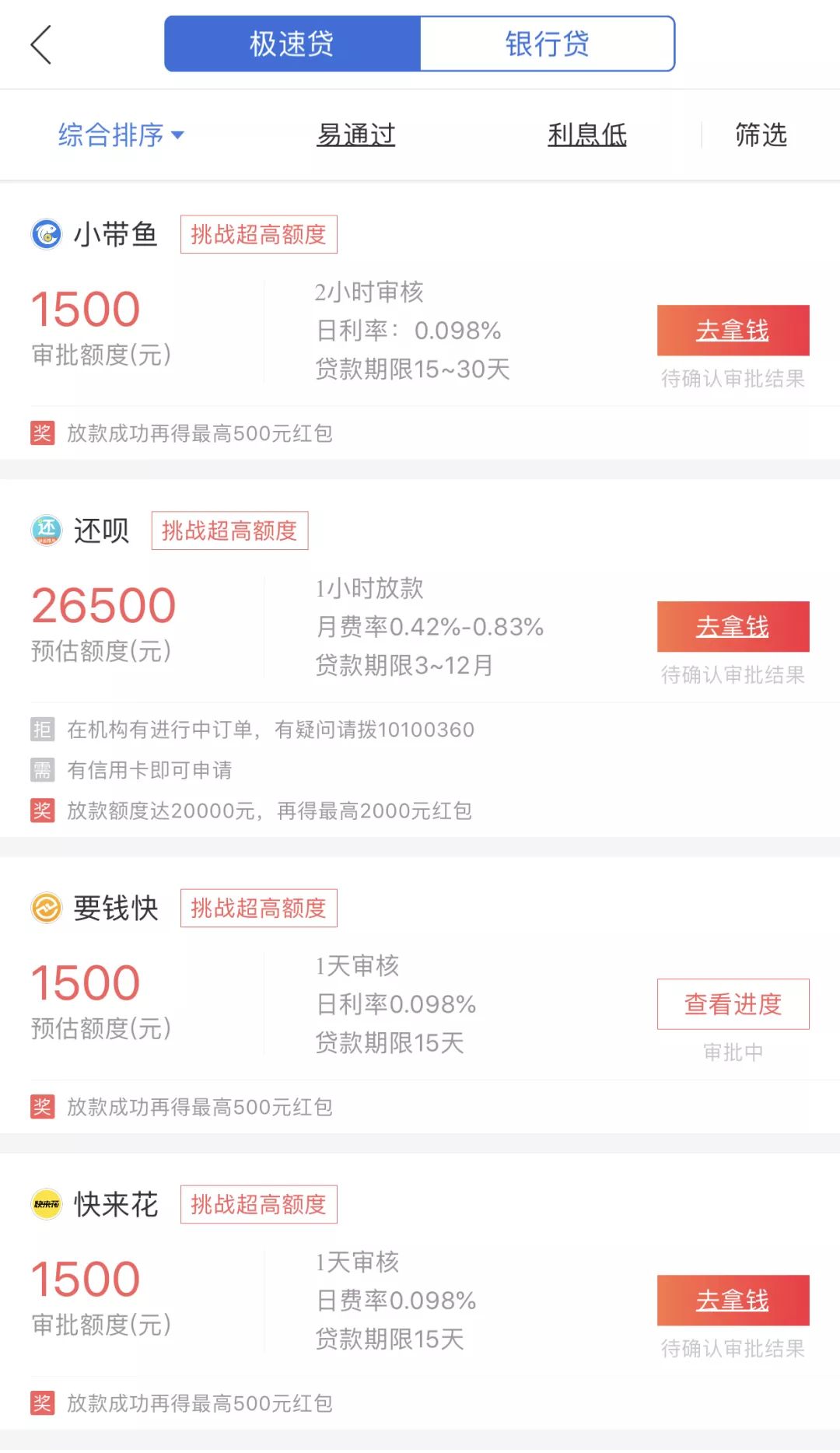Open the 小带鱼 loan card
The height and width of the screenshot is (1453, 840).
[117, 234]
